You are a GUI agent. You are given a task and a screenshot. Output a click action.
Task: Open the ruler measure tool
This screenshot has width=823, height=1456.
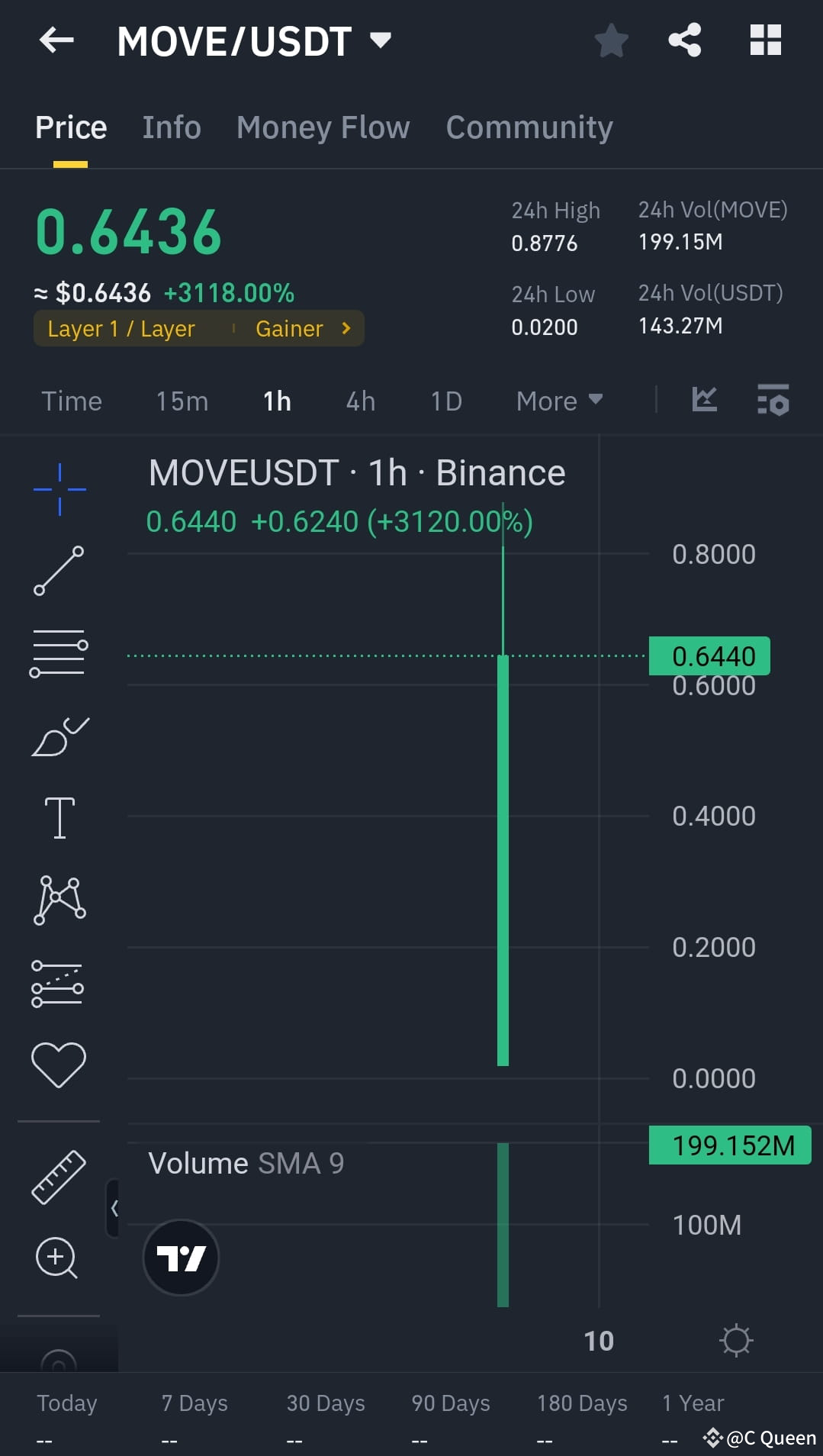[59, 1175]
